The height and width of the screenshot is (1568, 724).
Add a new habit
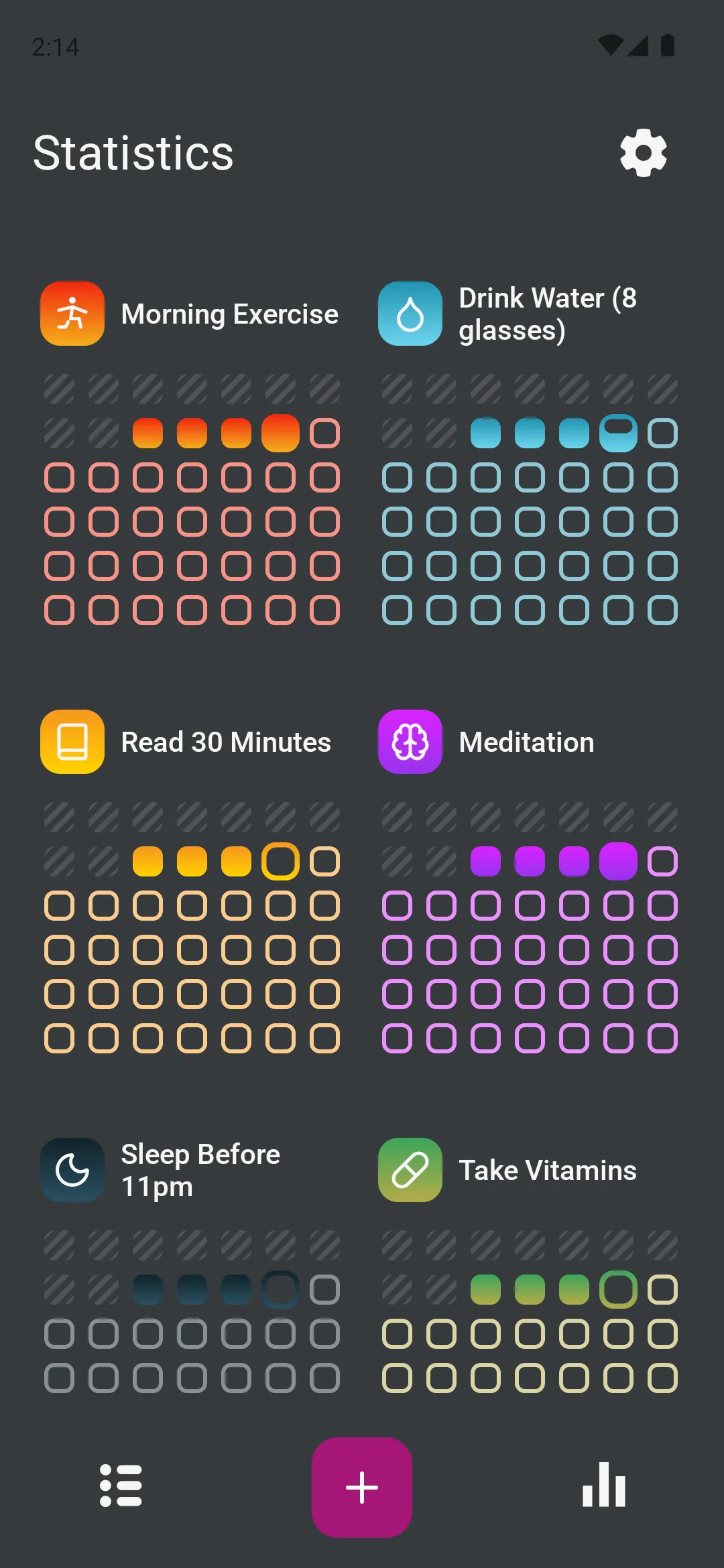click(x=362, y=1487)
